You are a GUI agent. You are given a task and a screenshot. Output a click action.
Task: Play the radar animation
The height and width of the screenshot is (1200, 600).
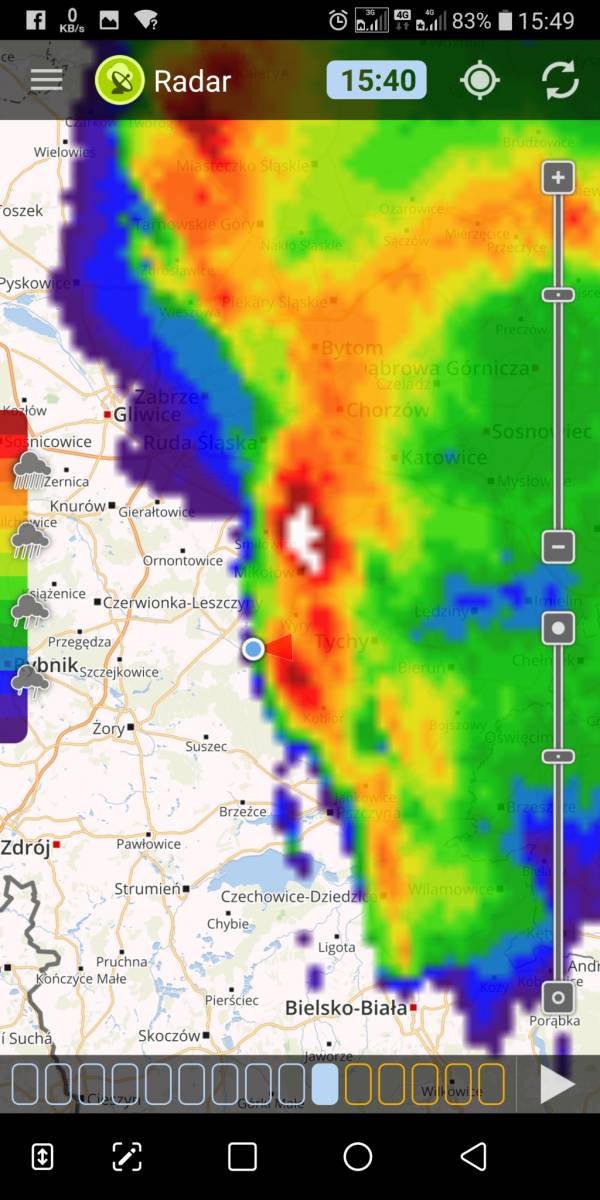click(557, 1084)
